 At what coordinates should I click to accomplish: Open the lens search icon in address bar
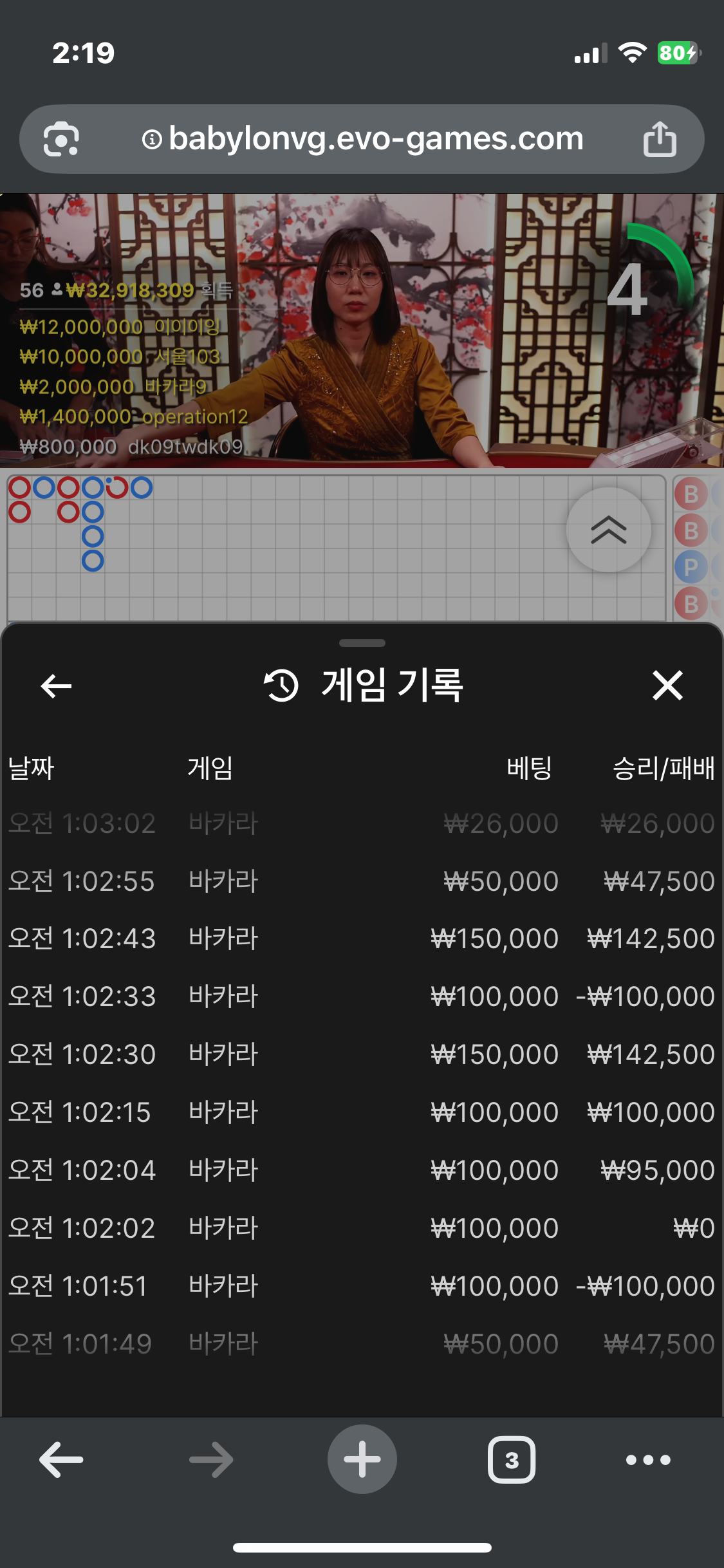click(x=61, y=139)
